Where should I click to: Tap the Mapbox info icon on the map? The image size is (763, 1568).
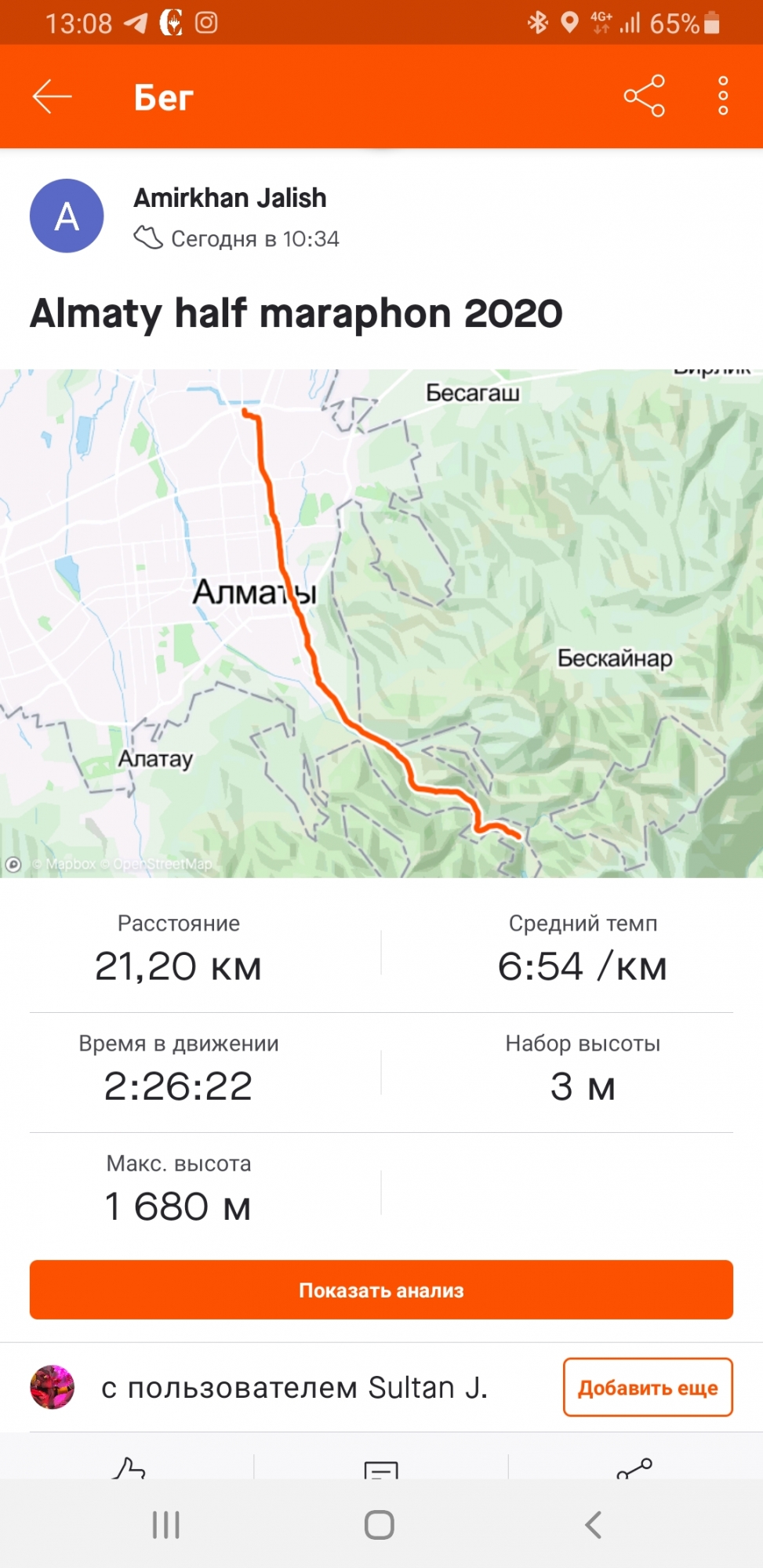(13, 864)
